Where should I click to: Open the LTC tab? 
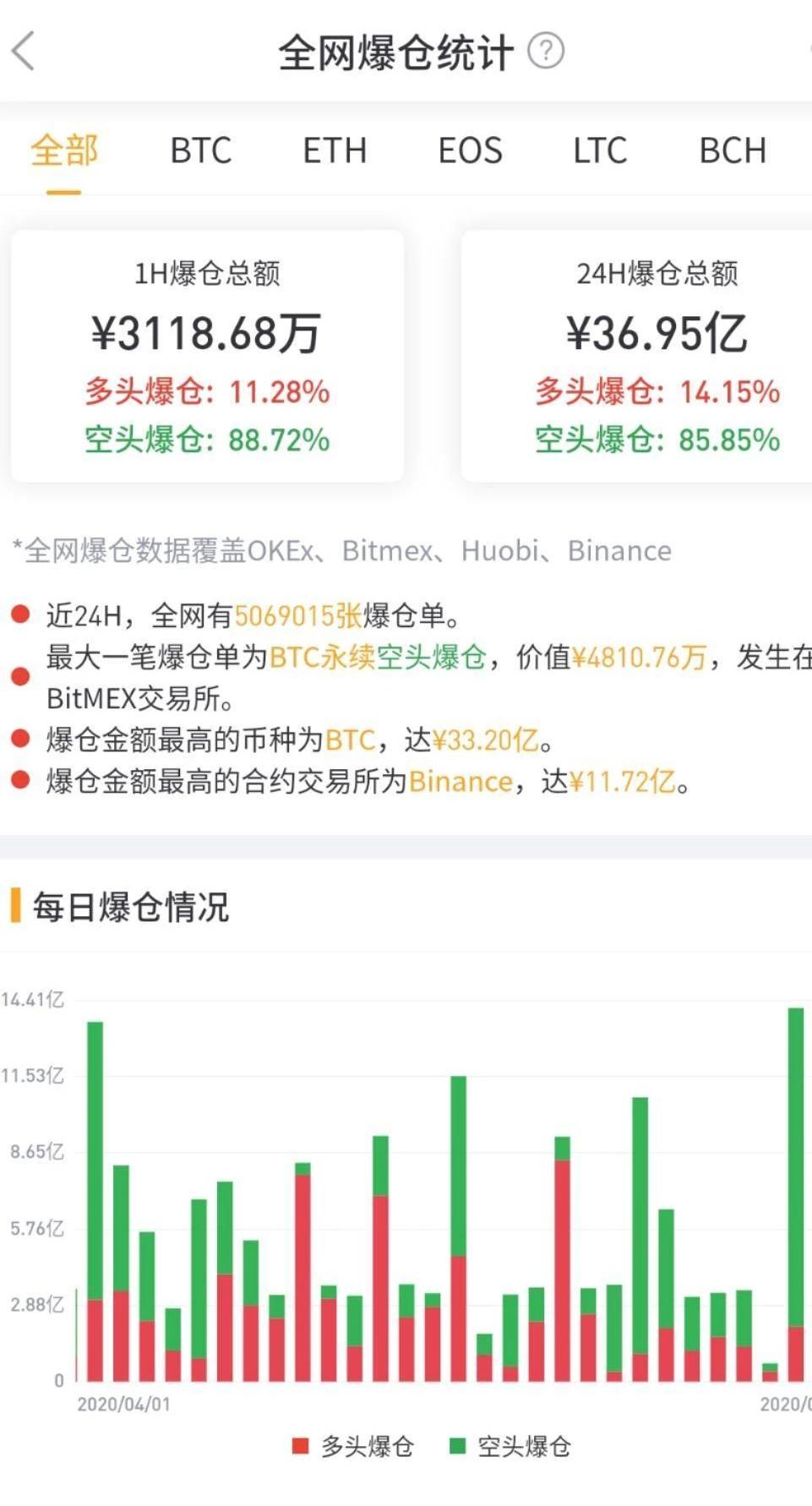600,151
